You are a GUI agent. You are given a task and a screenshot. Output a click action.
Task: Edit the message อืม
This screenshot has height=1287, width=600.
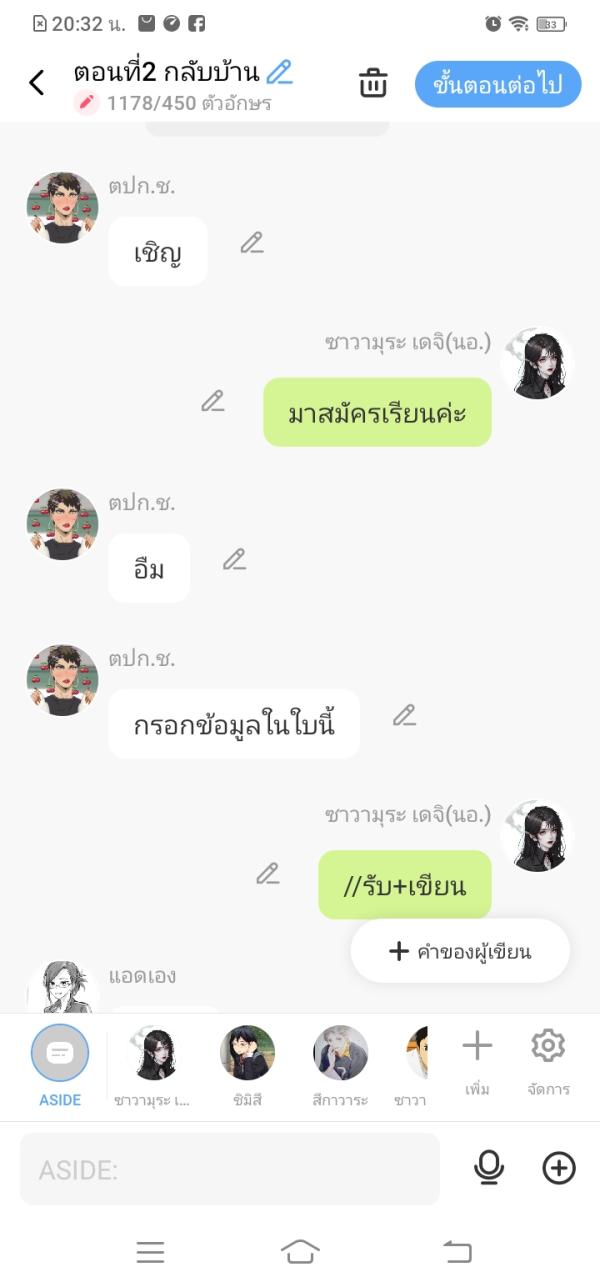234,560
